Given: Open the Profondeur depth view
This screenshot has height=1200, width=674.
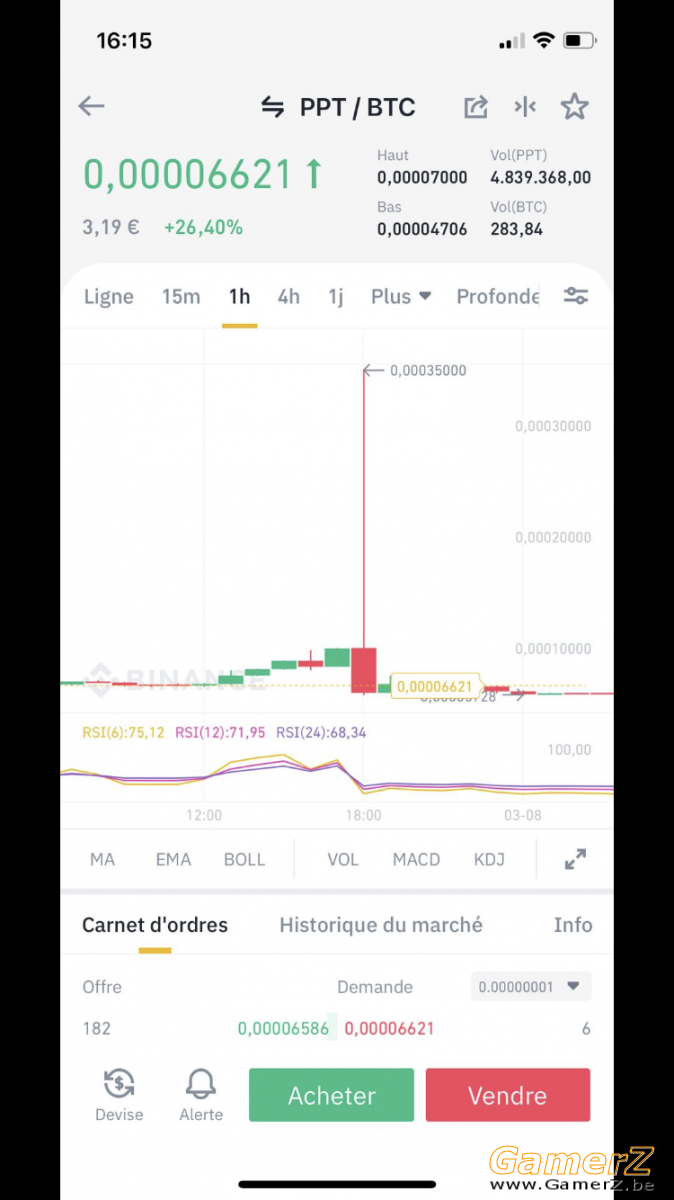Looking at the screenshot, I should click(x=498, y=296).
